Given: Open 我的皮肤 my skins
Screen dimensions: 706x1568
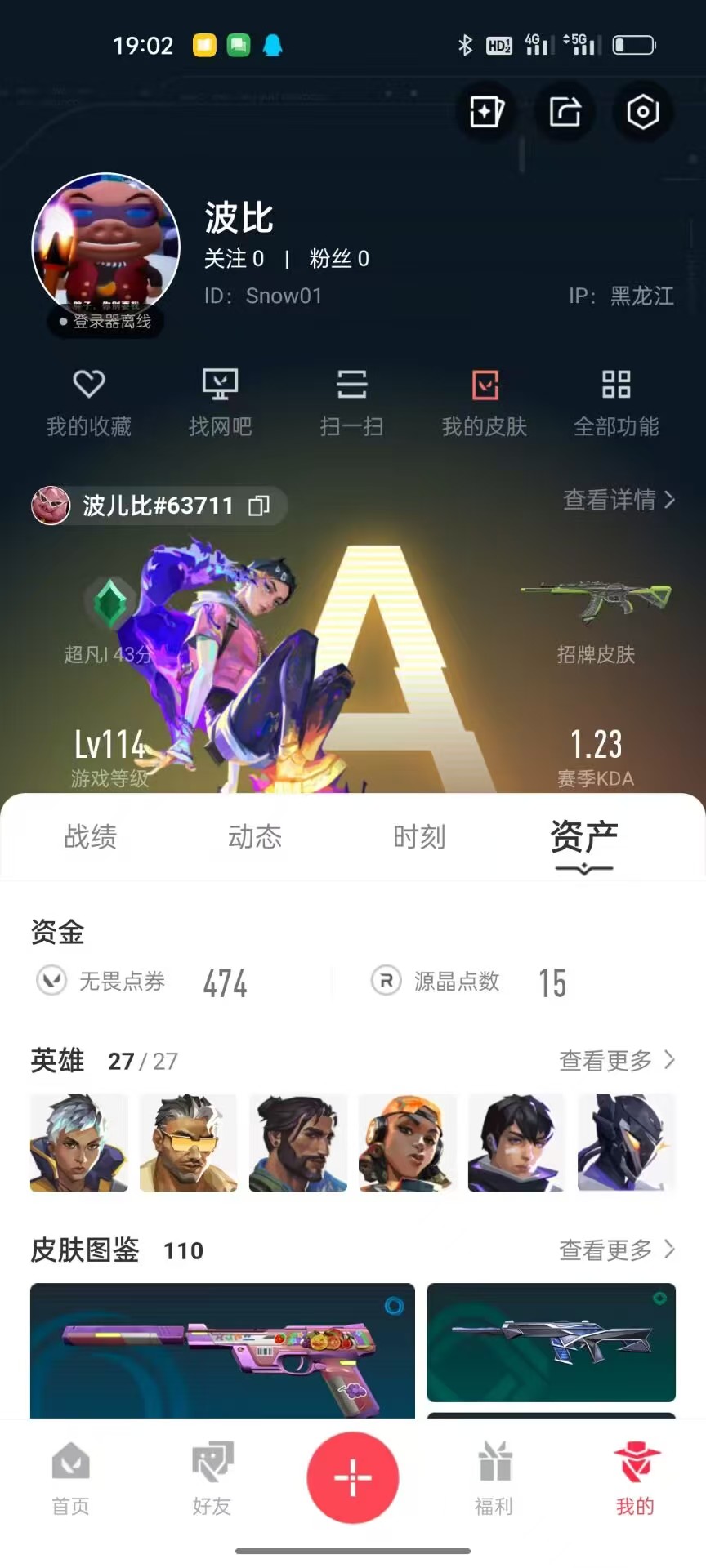Looking at the screenshot, I should 485,403.
